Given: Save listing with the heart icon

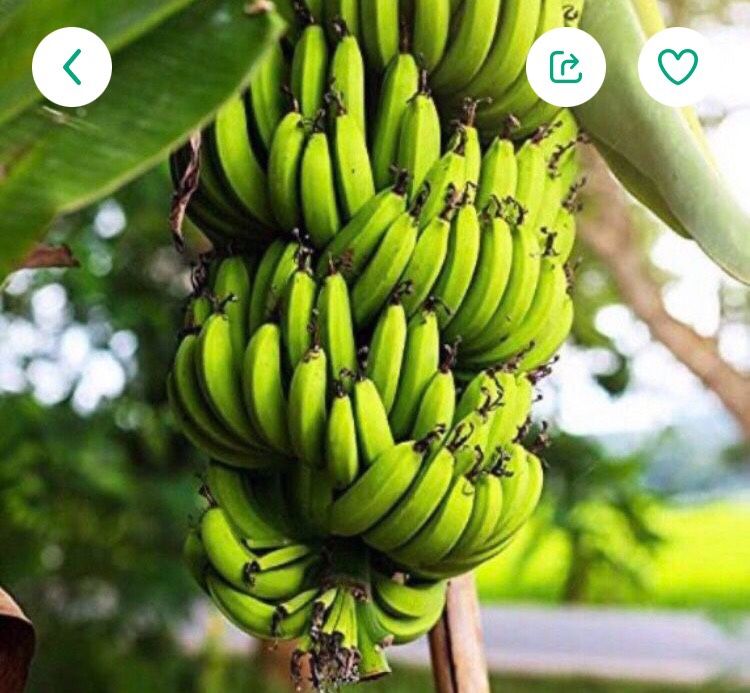Looking at the screenshot, I should click(678, 67).
